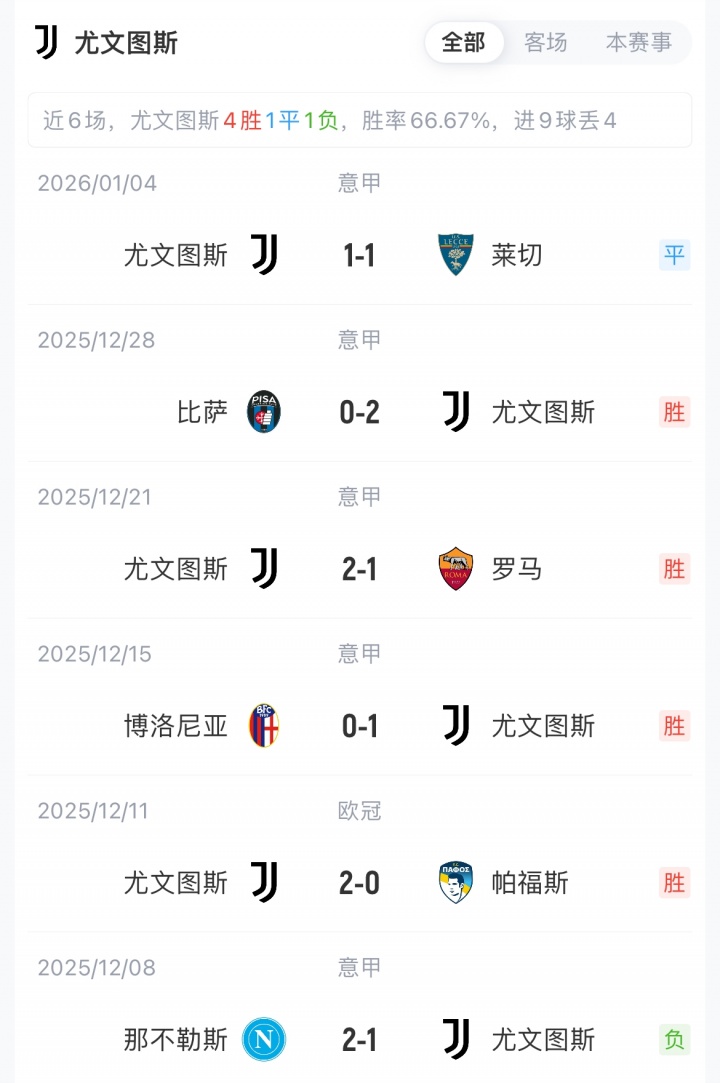Switch to the 全部 filter tab
Screen dimensions: 720x1083
point(464,43)
